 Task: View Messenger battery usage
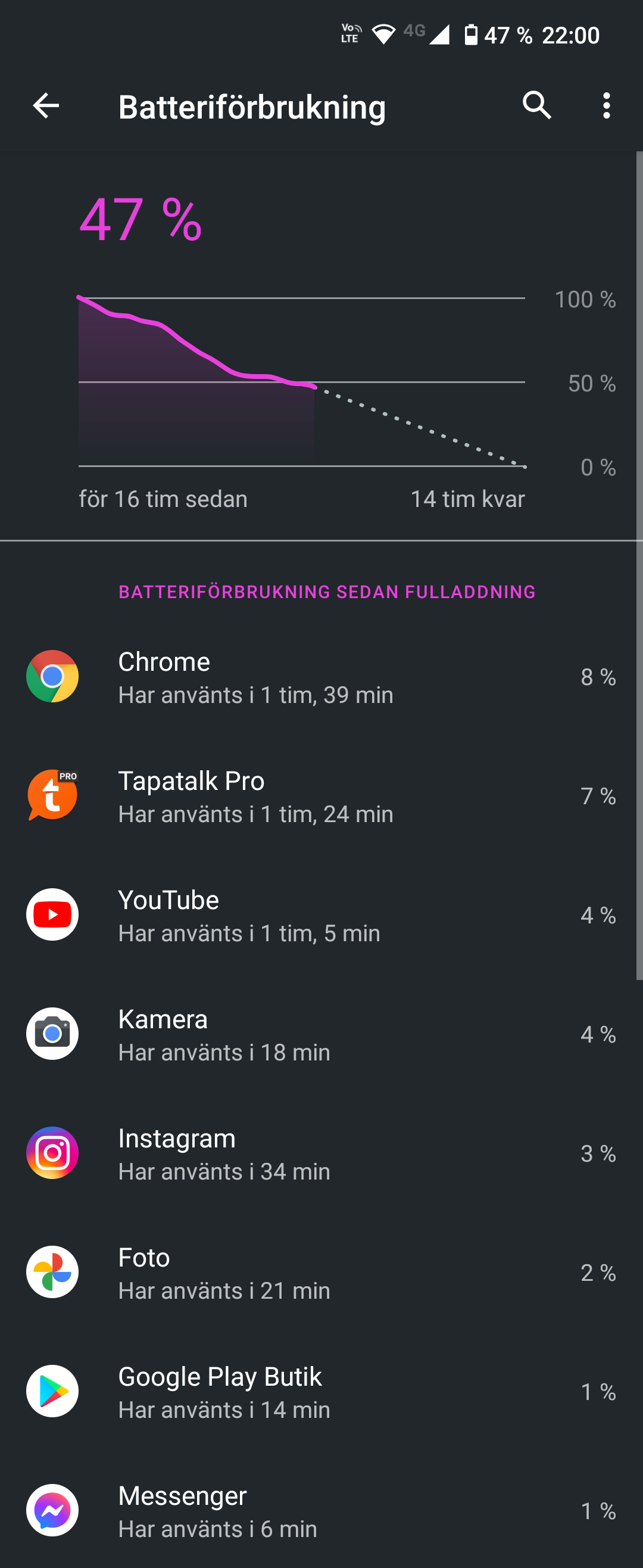[321, 1511]
